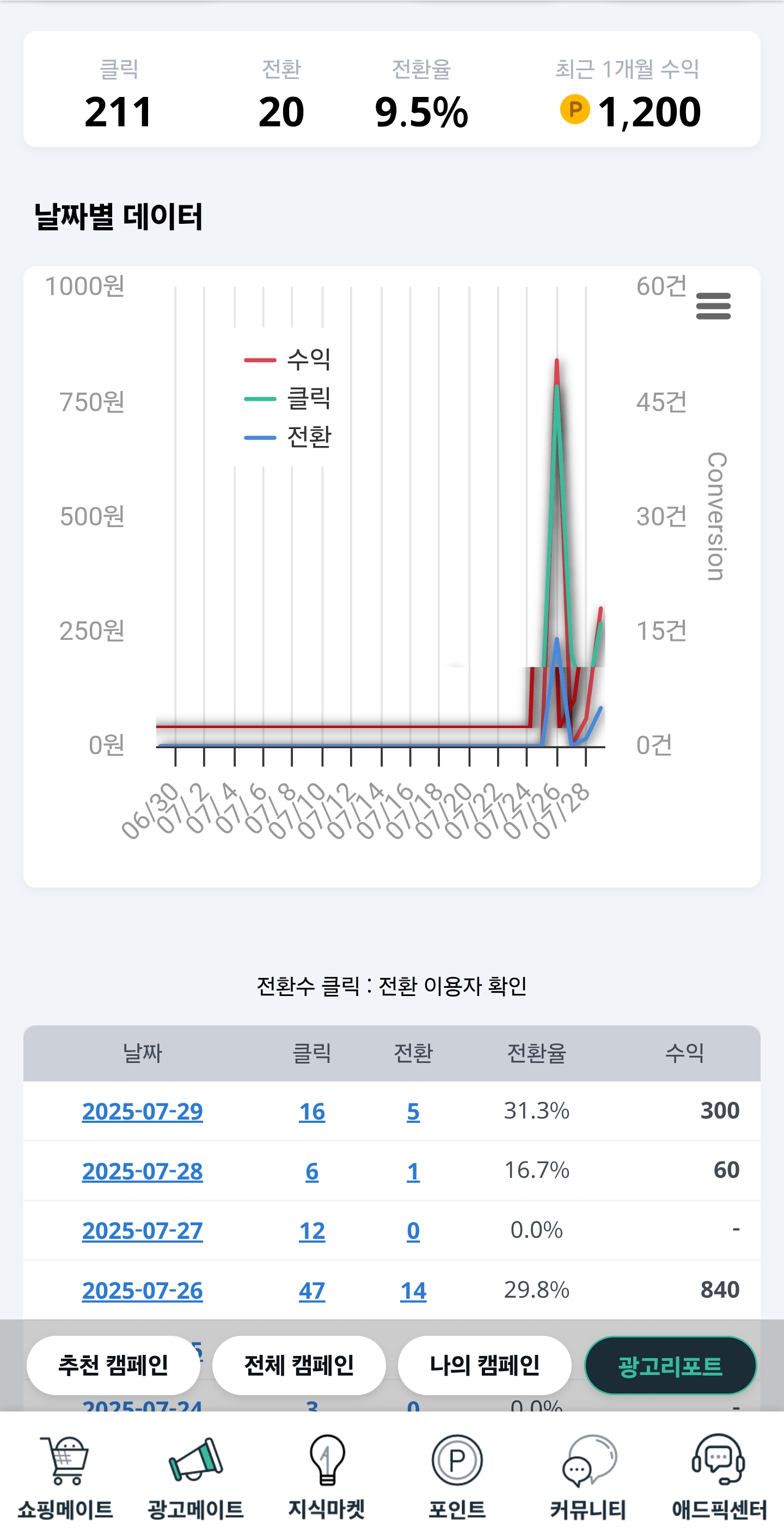
Task: Open the 커뮤니티 tab
Action: click(588, 1477)
